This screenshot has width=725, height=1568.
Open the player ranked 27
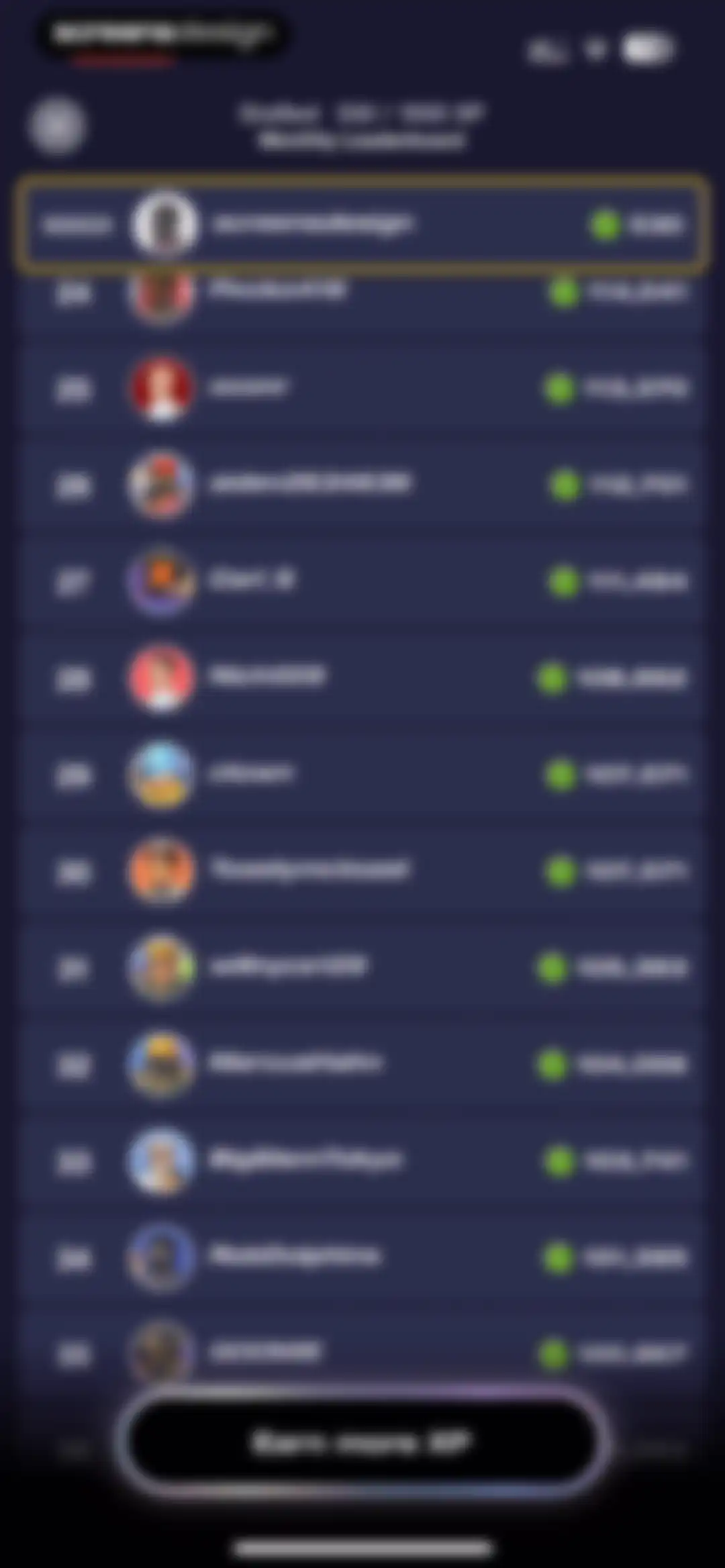click(x=362, y=581)
